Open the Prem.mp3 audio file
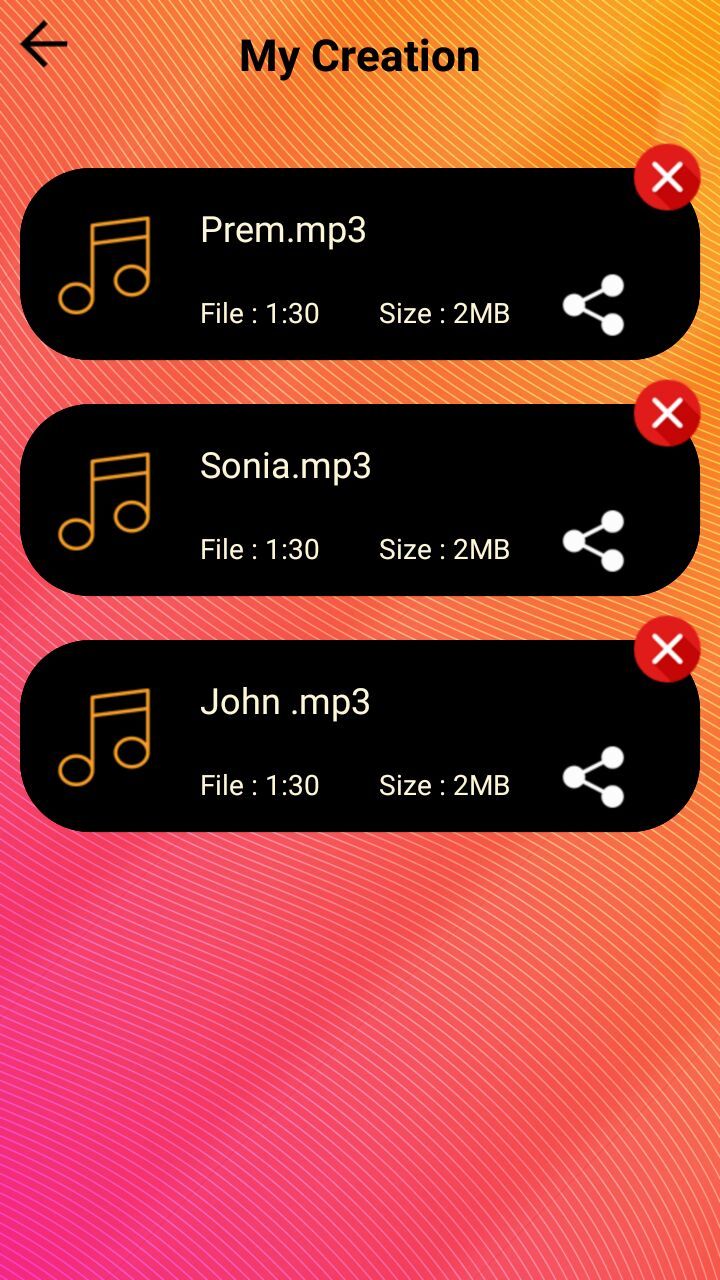 [285, 230]
